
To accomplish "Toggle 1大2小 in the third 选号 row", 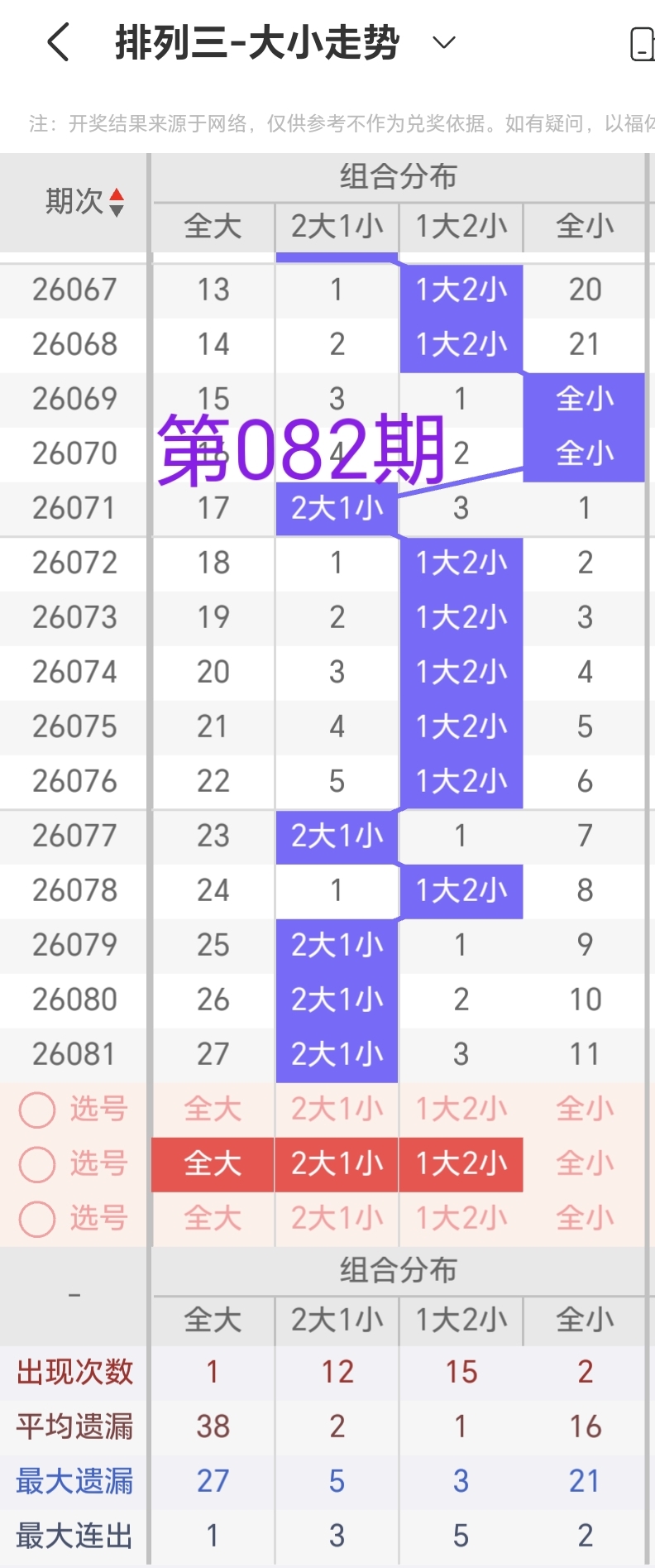I will click(461, 1219).
